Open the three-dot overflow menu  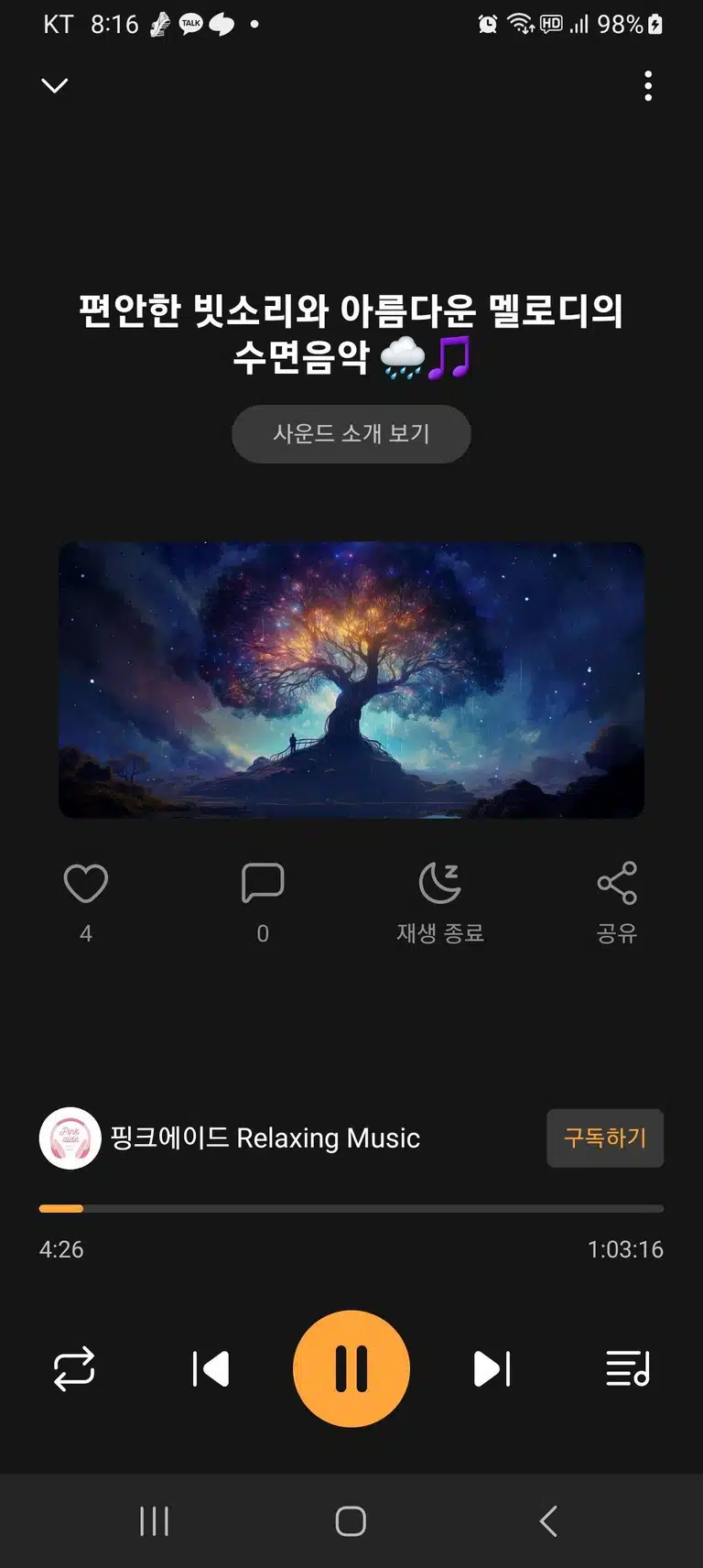648,86
